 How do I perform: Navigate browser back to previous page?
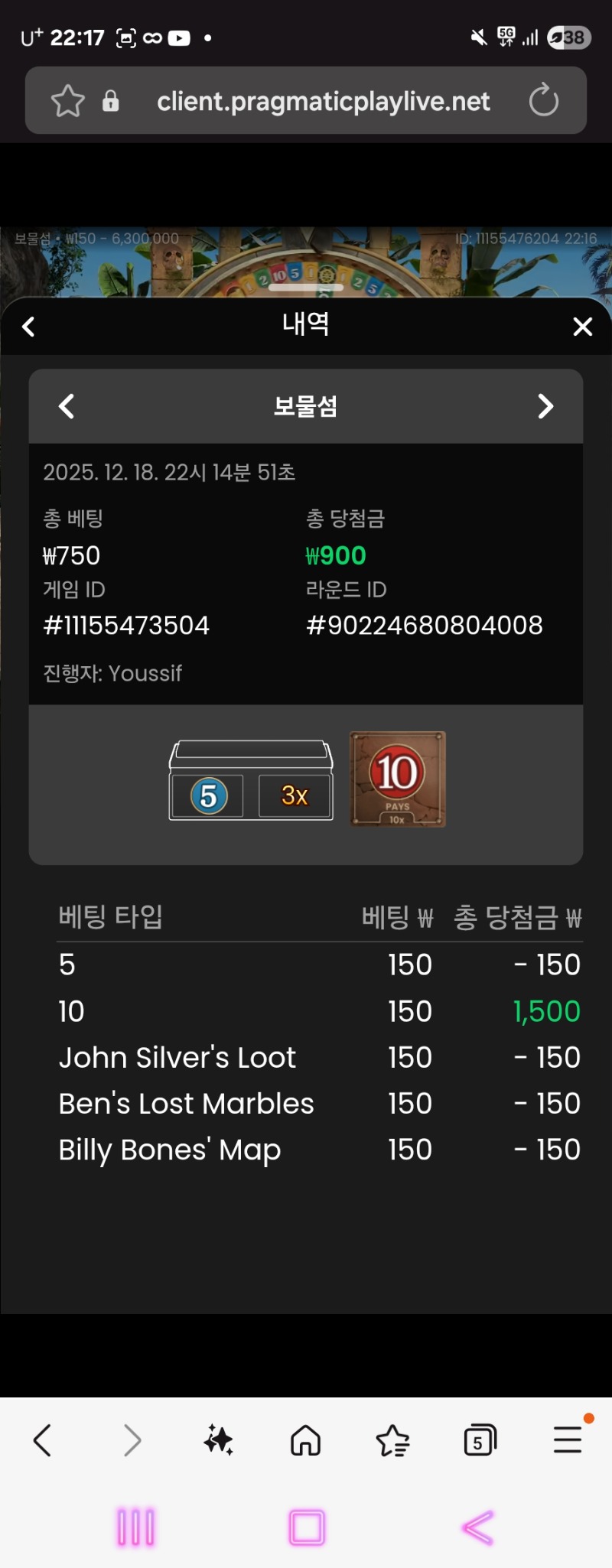coord(43,1440)
